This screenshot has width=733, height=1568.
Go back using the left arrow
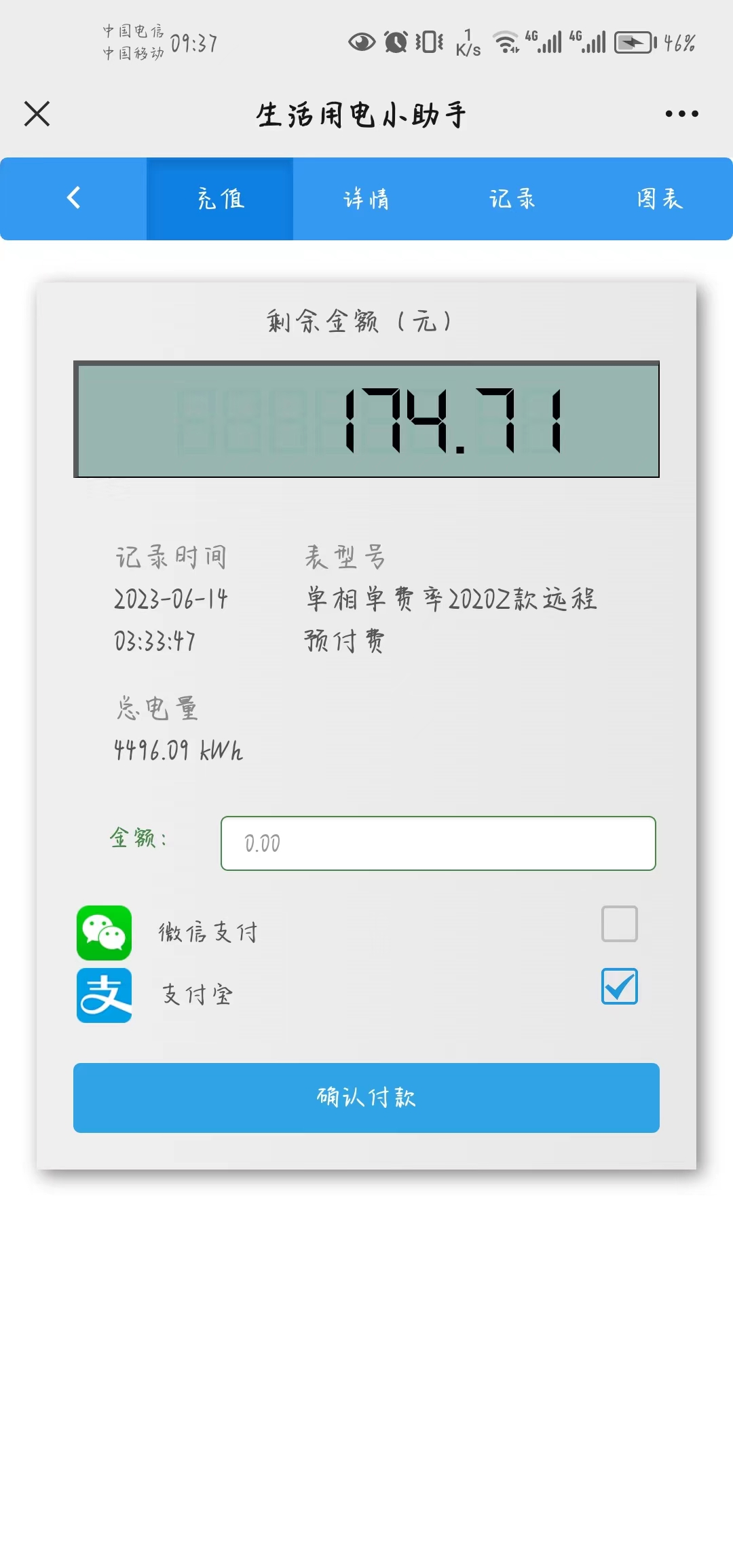(x=73, y=198)
